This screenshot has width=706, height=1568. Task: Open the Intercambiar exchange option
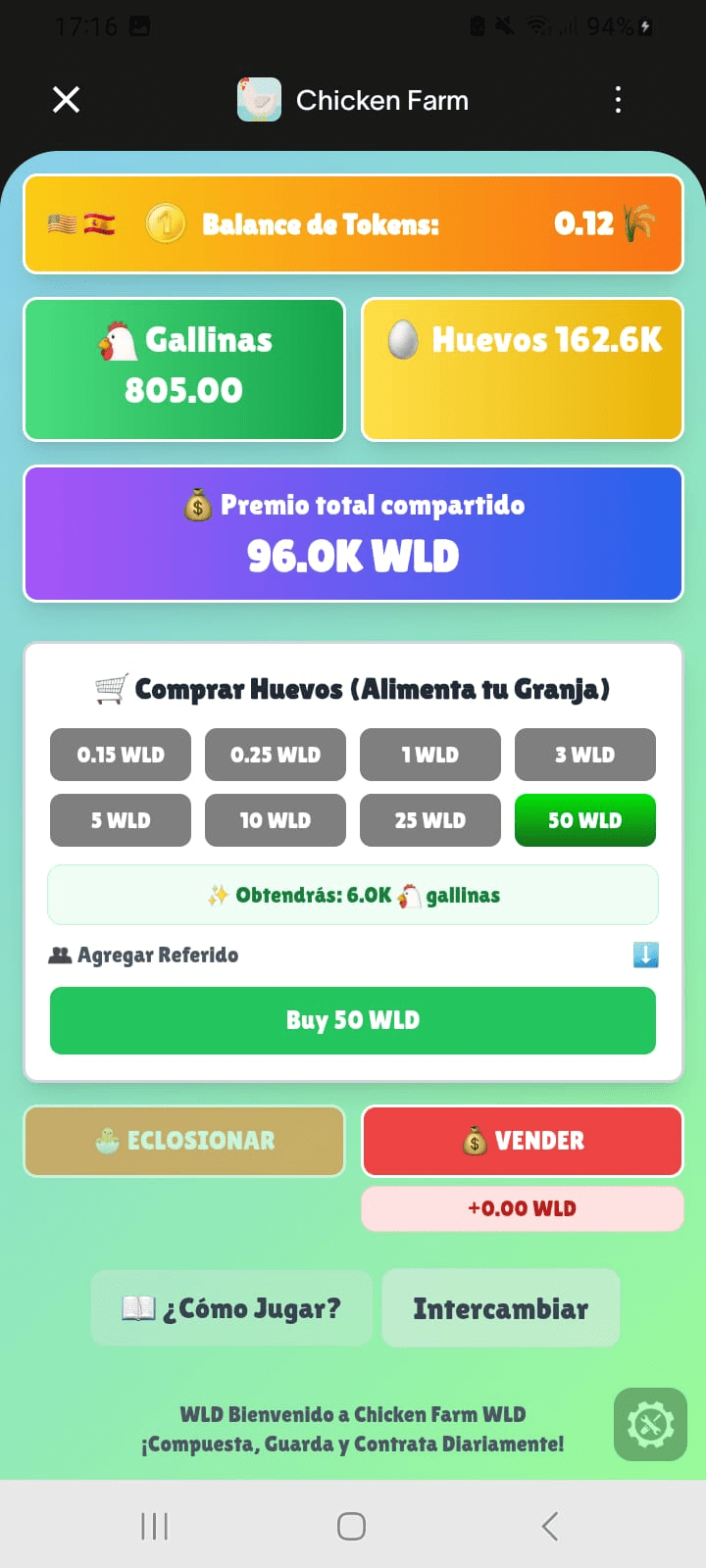point(501,1308)
